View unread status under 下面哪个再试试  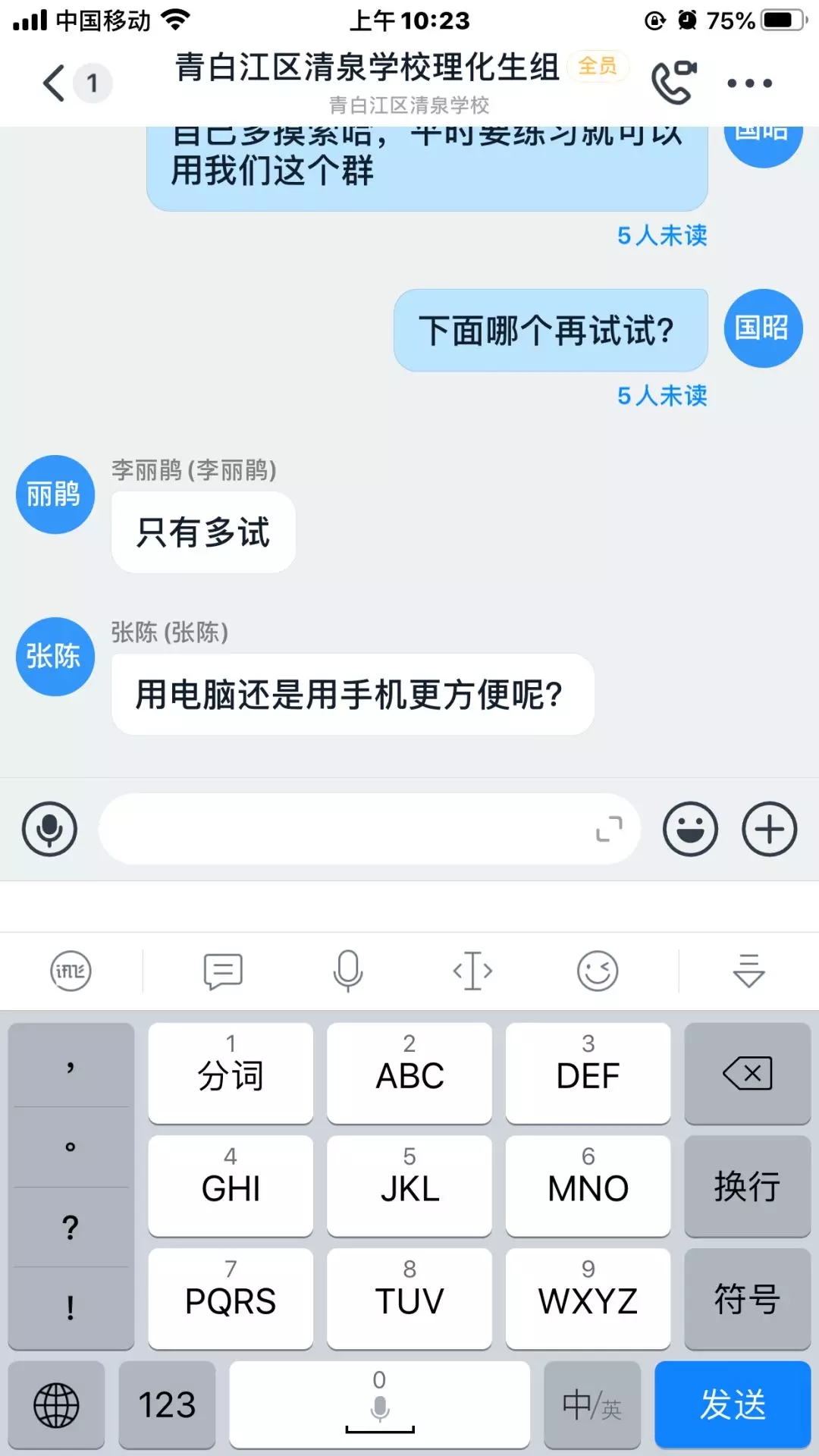pos(662,395)
